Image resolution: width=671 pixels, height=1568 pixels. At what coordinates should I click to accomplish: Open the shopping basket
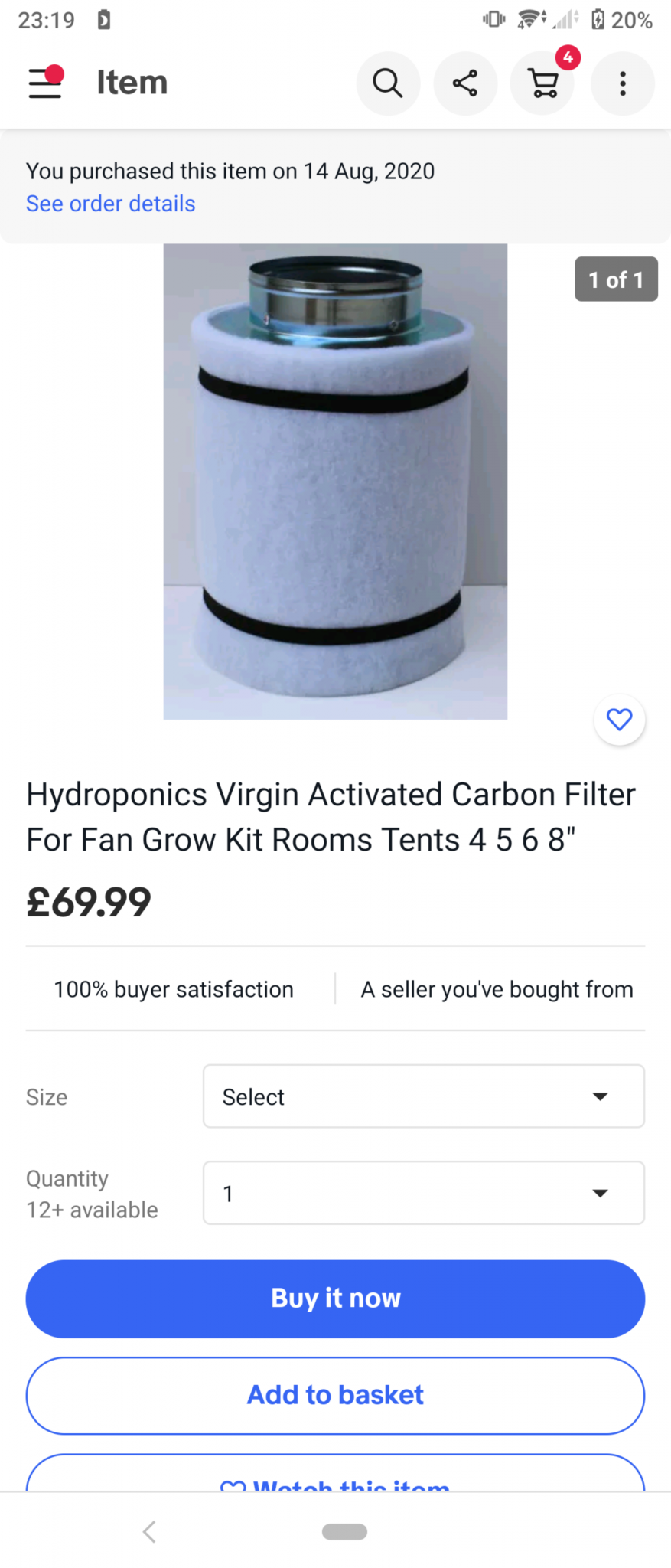tap(543, 83)
